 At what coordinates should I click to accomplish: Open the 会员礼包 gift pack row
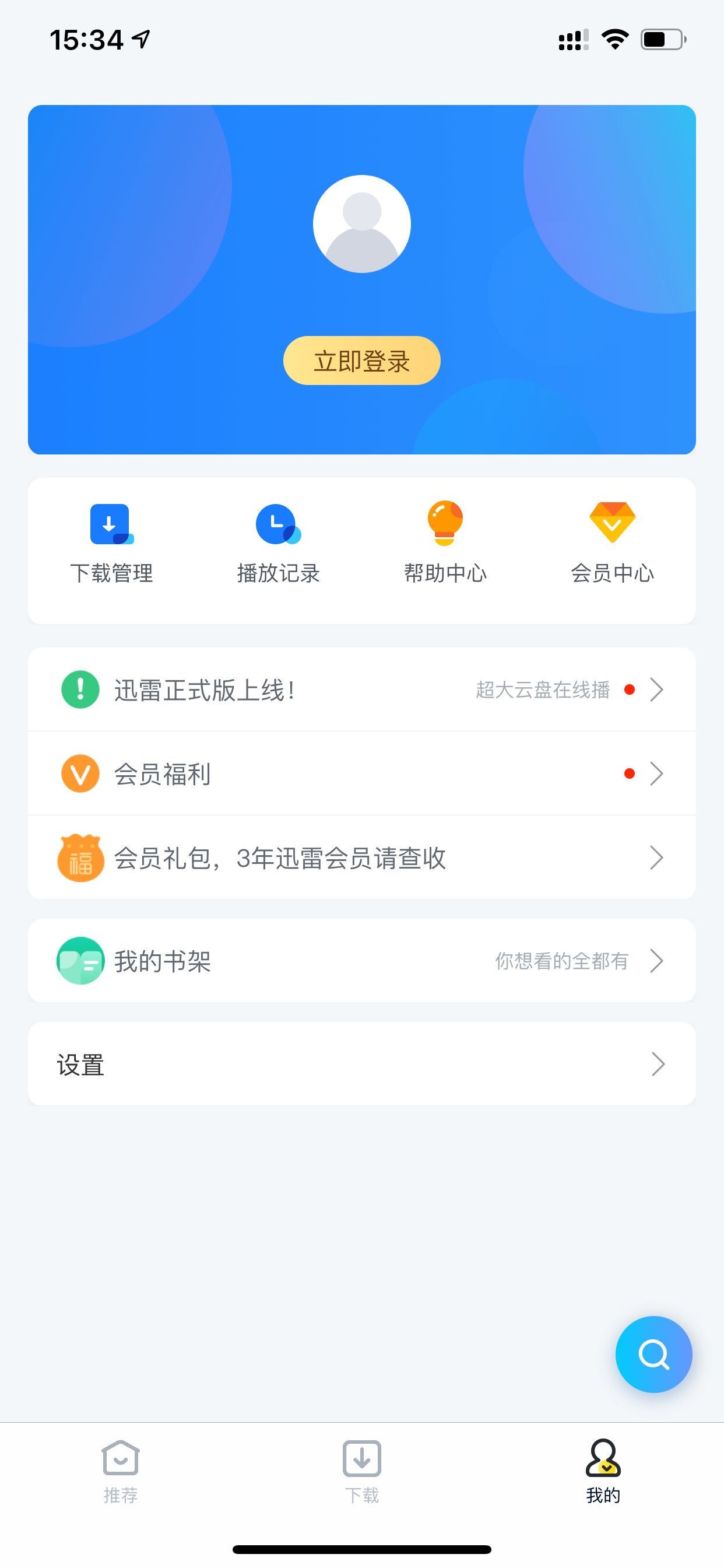pos(361,857)
